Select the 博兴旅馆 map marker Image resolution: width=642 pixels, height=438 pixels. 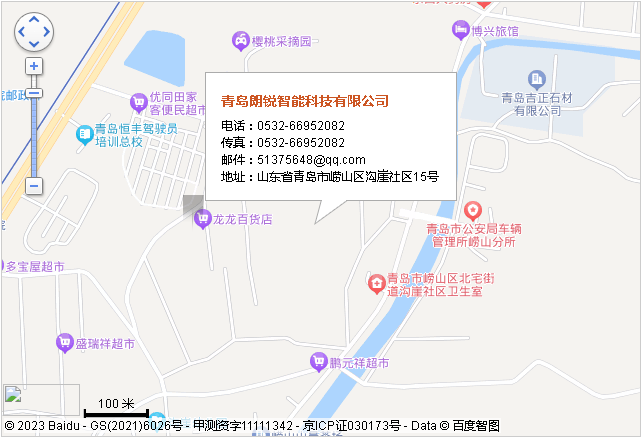[459, 30]
